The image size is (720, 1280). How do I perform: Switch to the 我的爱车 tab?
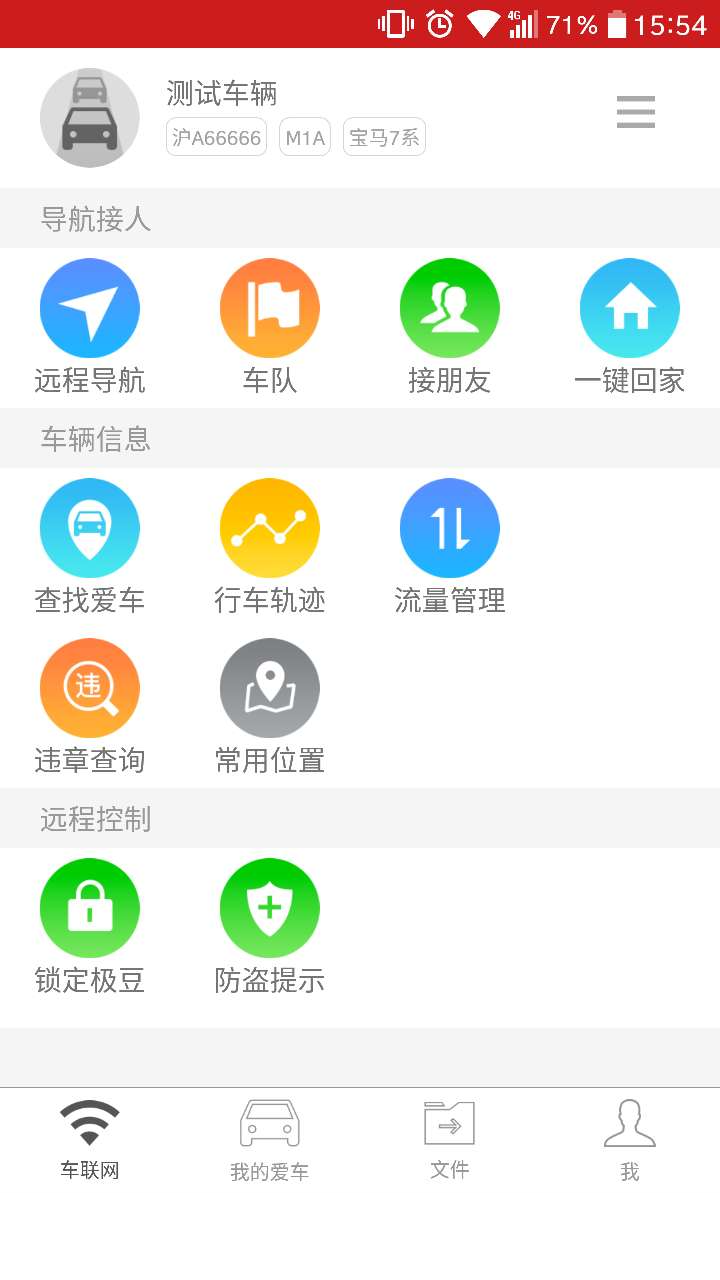pyautogui.click(x=270, y=1140)
